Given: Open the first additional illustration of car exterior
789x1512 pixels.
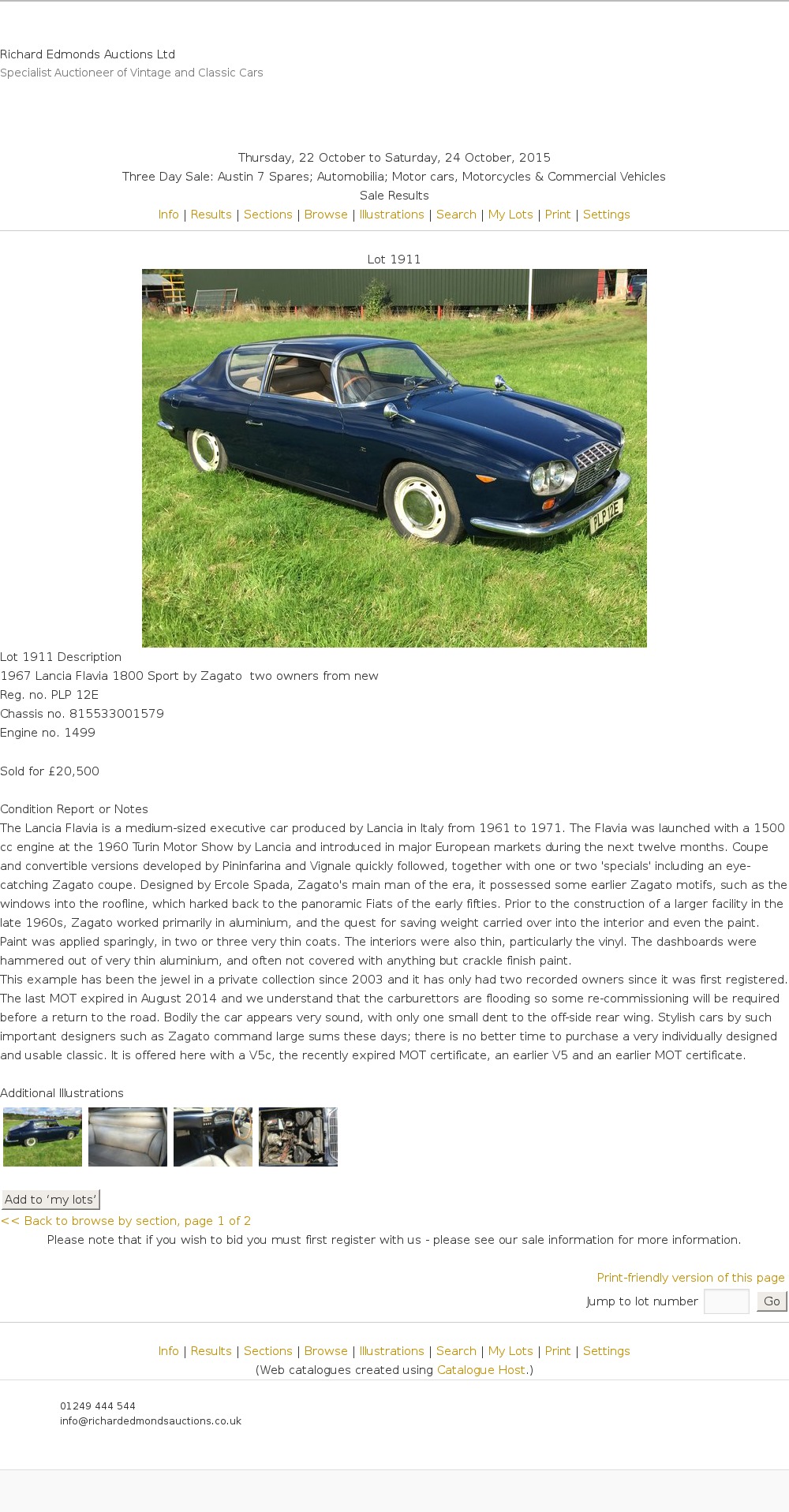Looking at the screenshot, I should (43, 1137).
